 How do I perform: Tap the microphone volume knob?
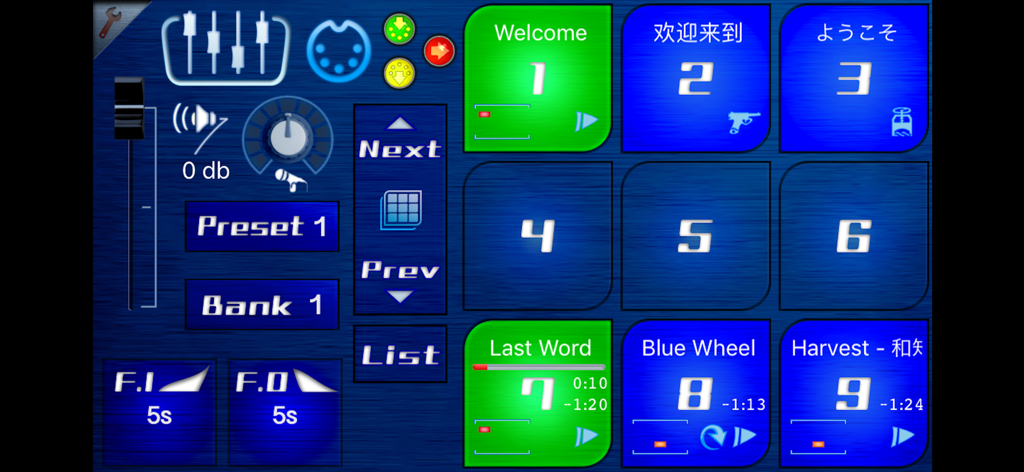tap(288, 133)
